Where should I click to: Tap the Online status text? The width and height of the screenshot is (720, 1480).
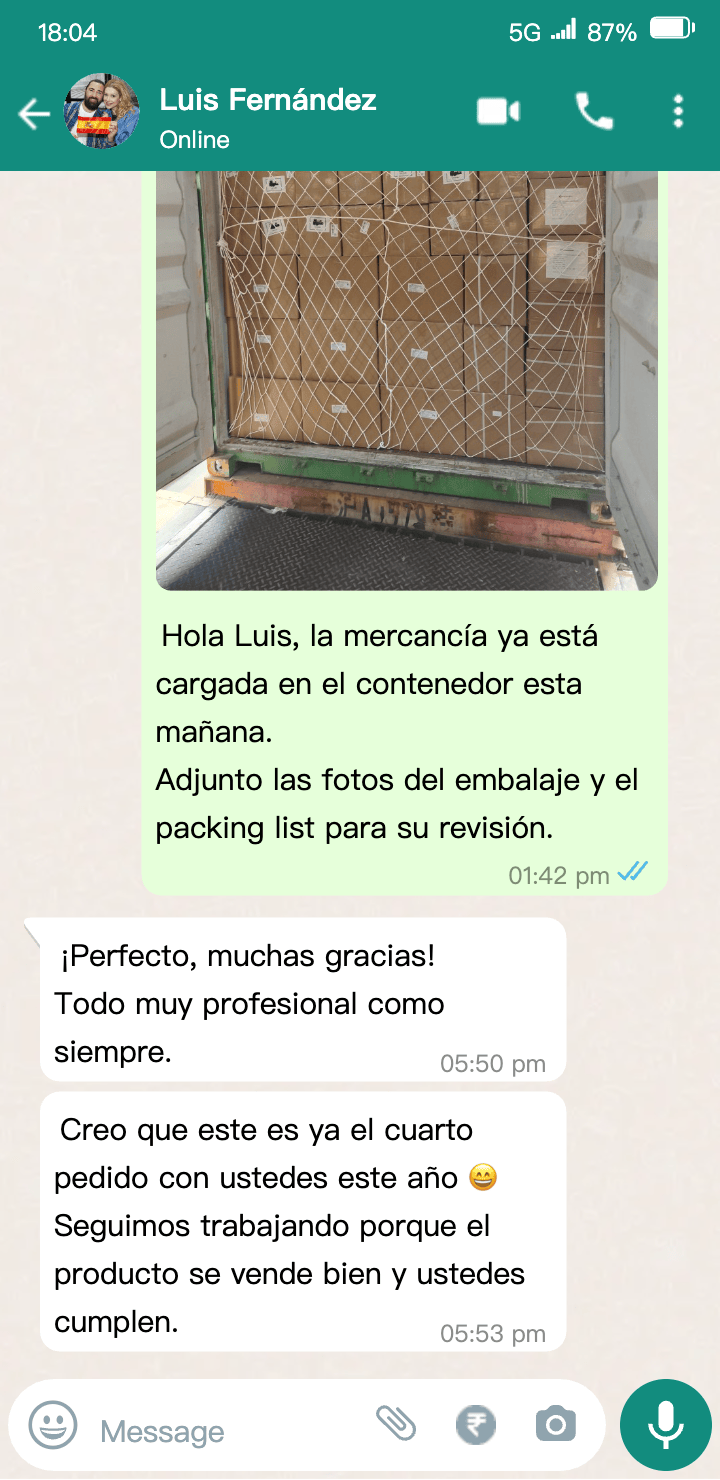pos(194,139)
